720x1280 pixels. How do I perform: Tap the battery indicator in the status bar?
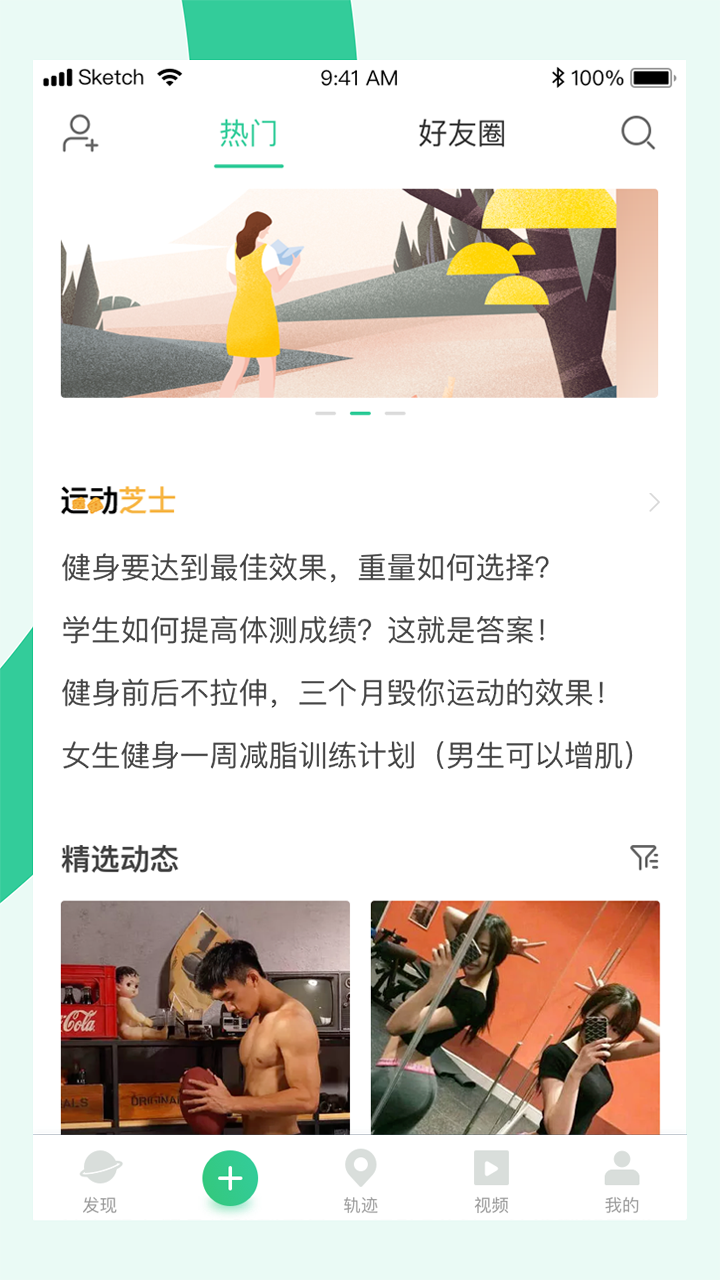[x=651, y=76]
